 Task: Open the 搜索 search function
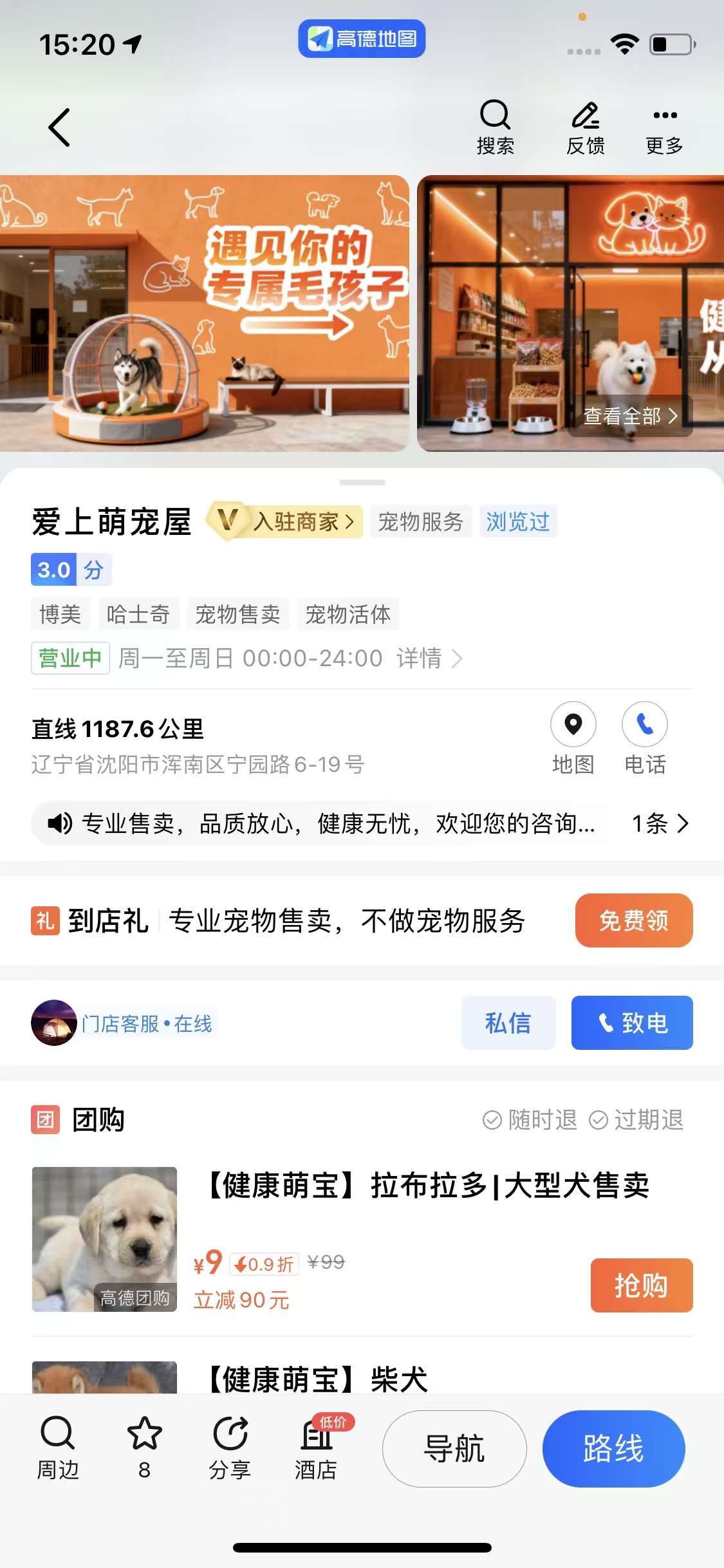pos(495,127)
